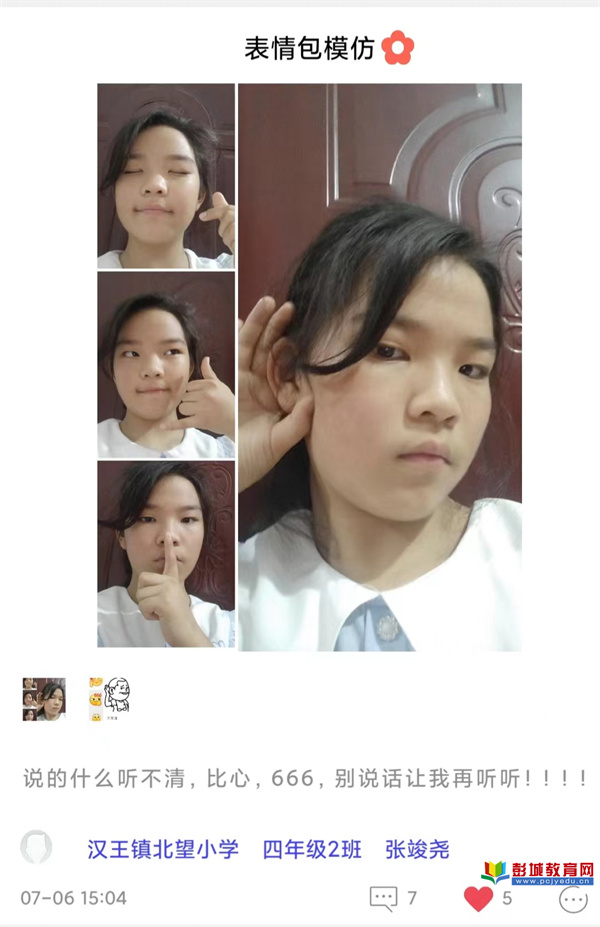Open the first small photo thumbnail
600x927 pixels.
[x=43, y=699]
